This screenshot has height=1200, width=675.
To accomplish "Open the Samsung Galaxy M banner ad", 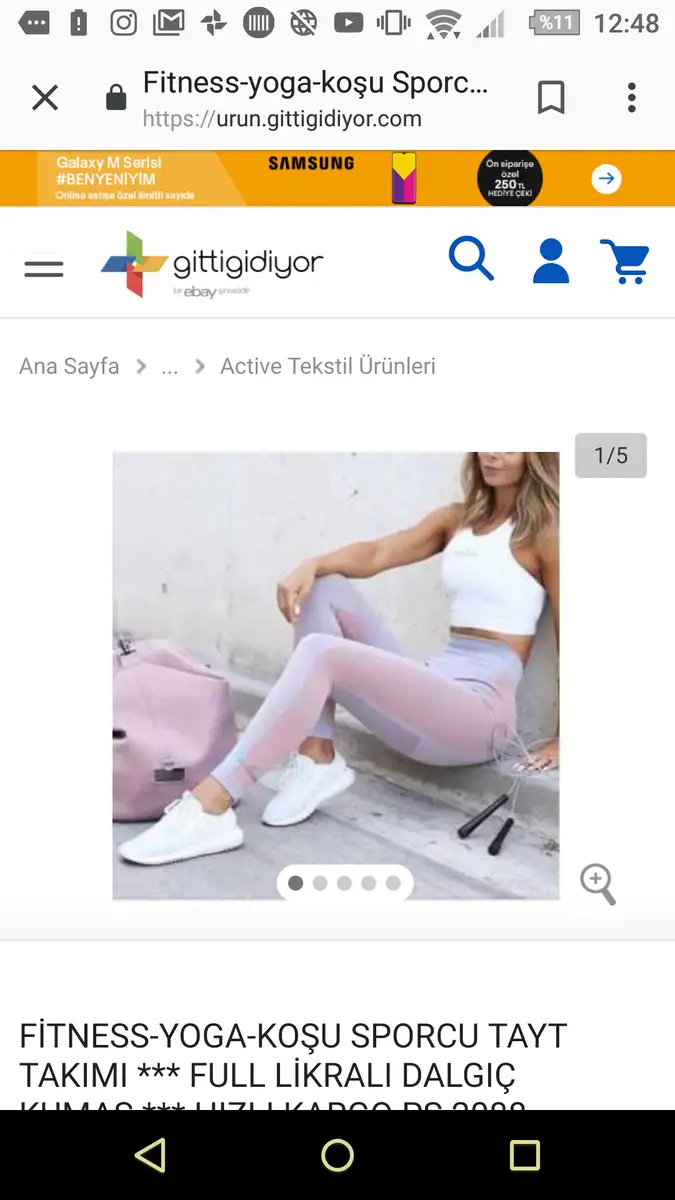I will (x=337, y=179).
